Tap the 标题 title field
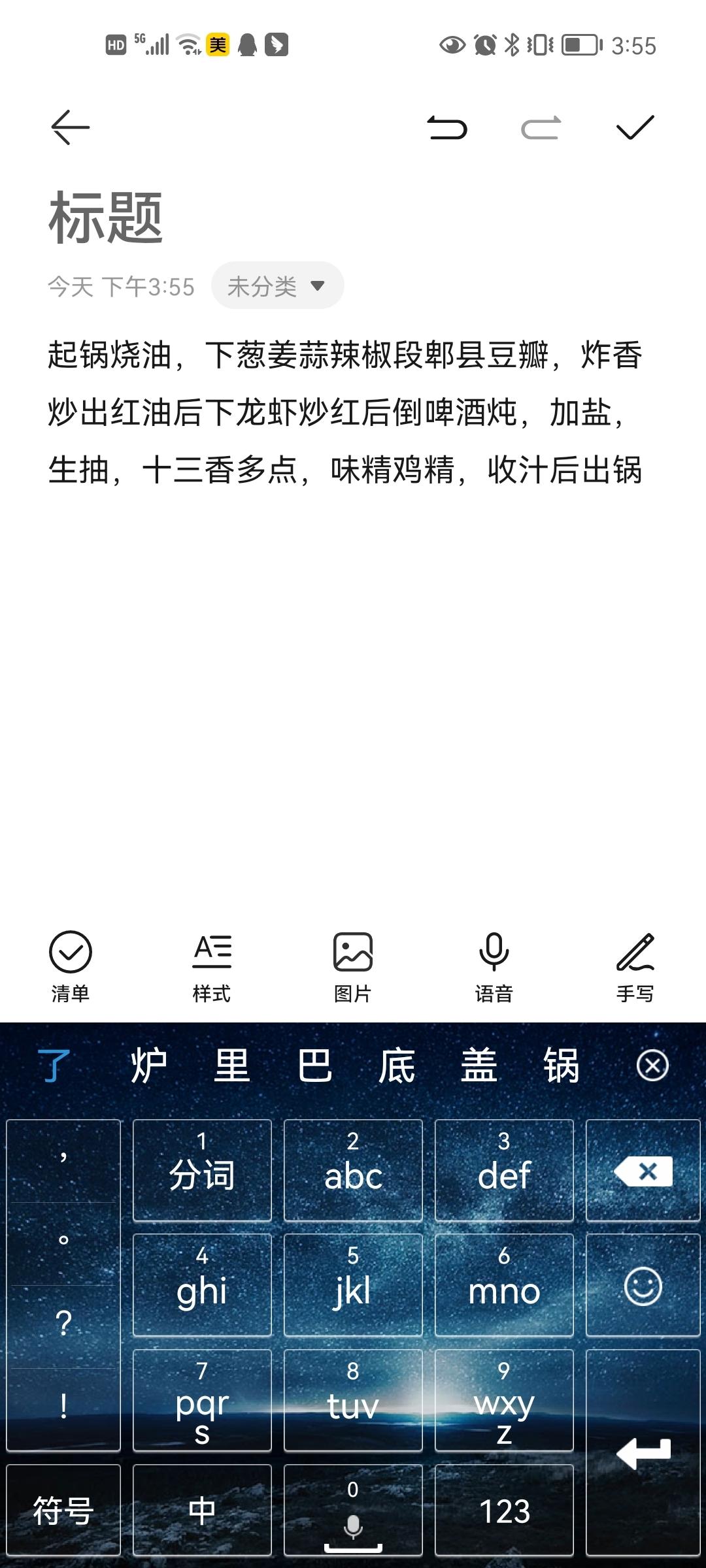The image size is (706, 1568). click(105, 218)
